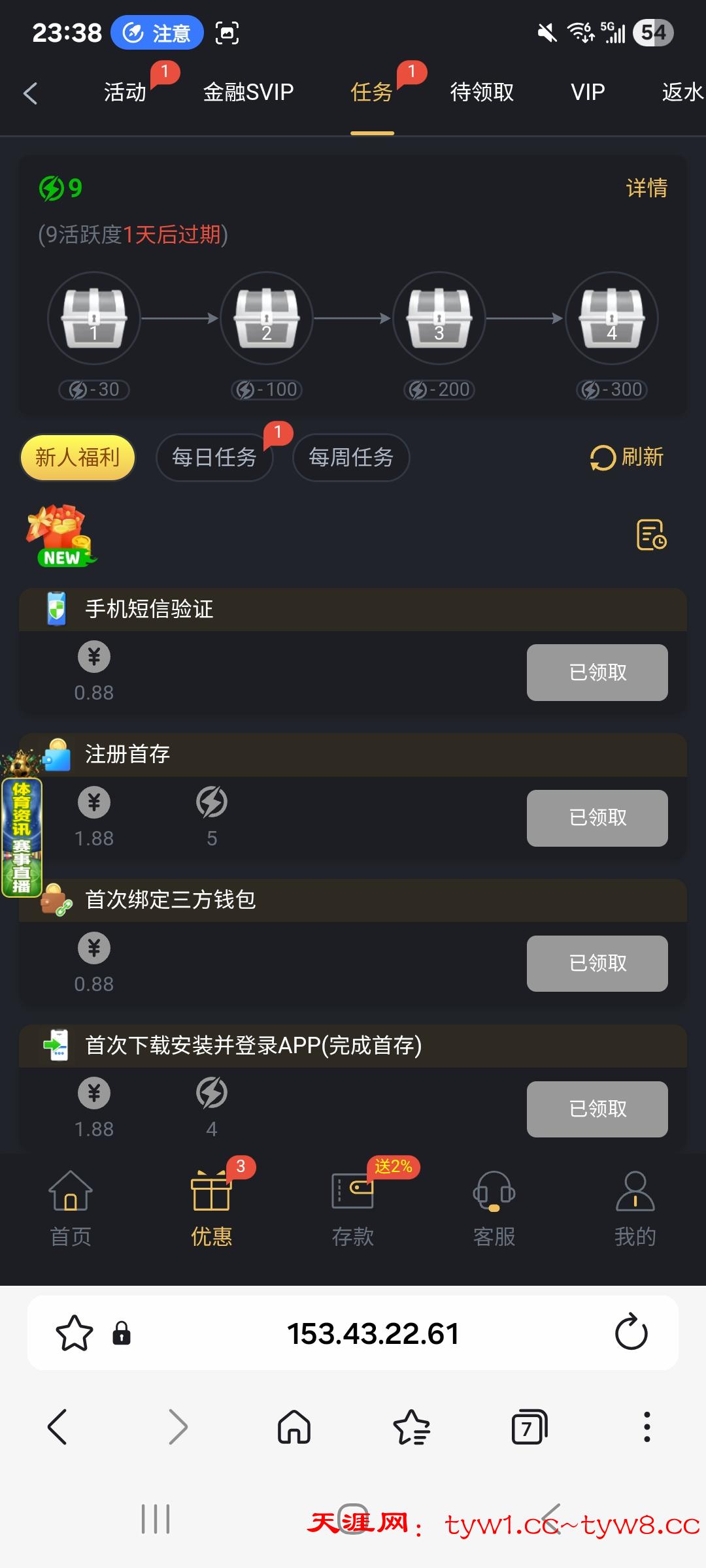Tap treasure chest 4

pos(611,318)
